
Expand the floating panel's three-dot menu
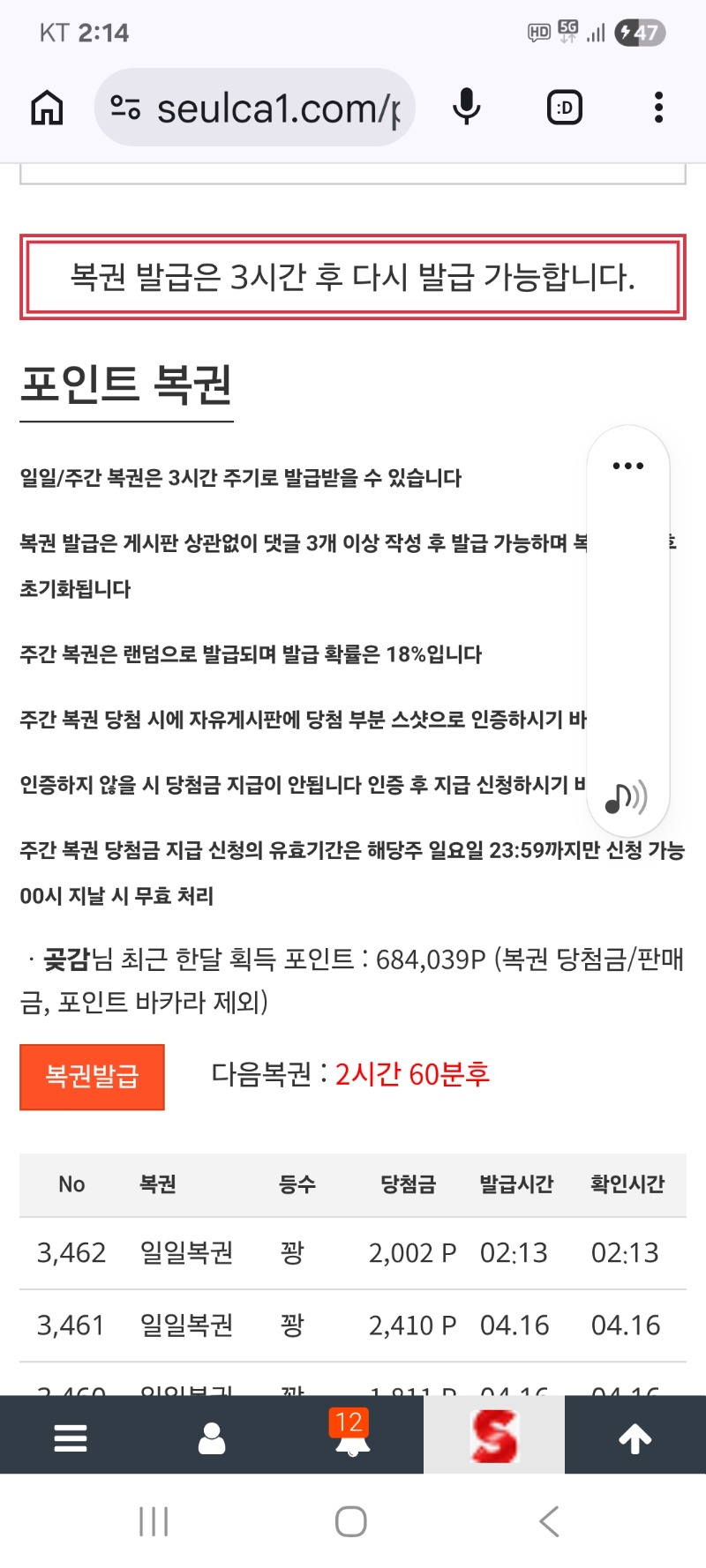click(x=627, y=466)
